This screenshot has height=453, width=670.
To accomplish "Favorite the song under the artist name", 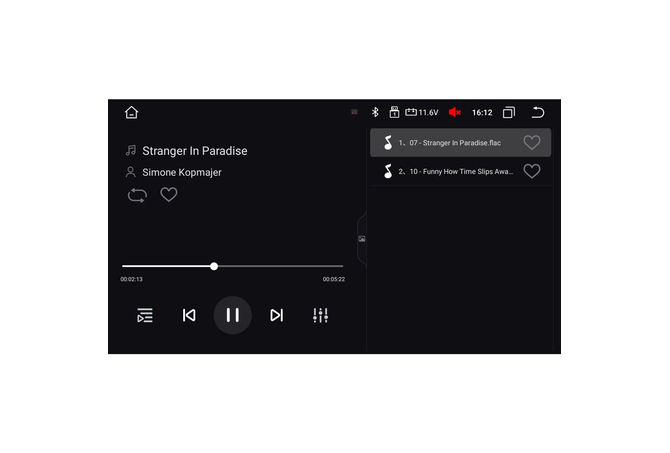I will click(x=169, y=195).
